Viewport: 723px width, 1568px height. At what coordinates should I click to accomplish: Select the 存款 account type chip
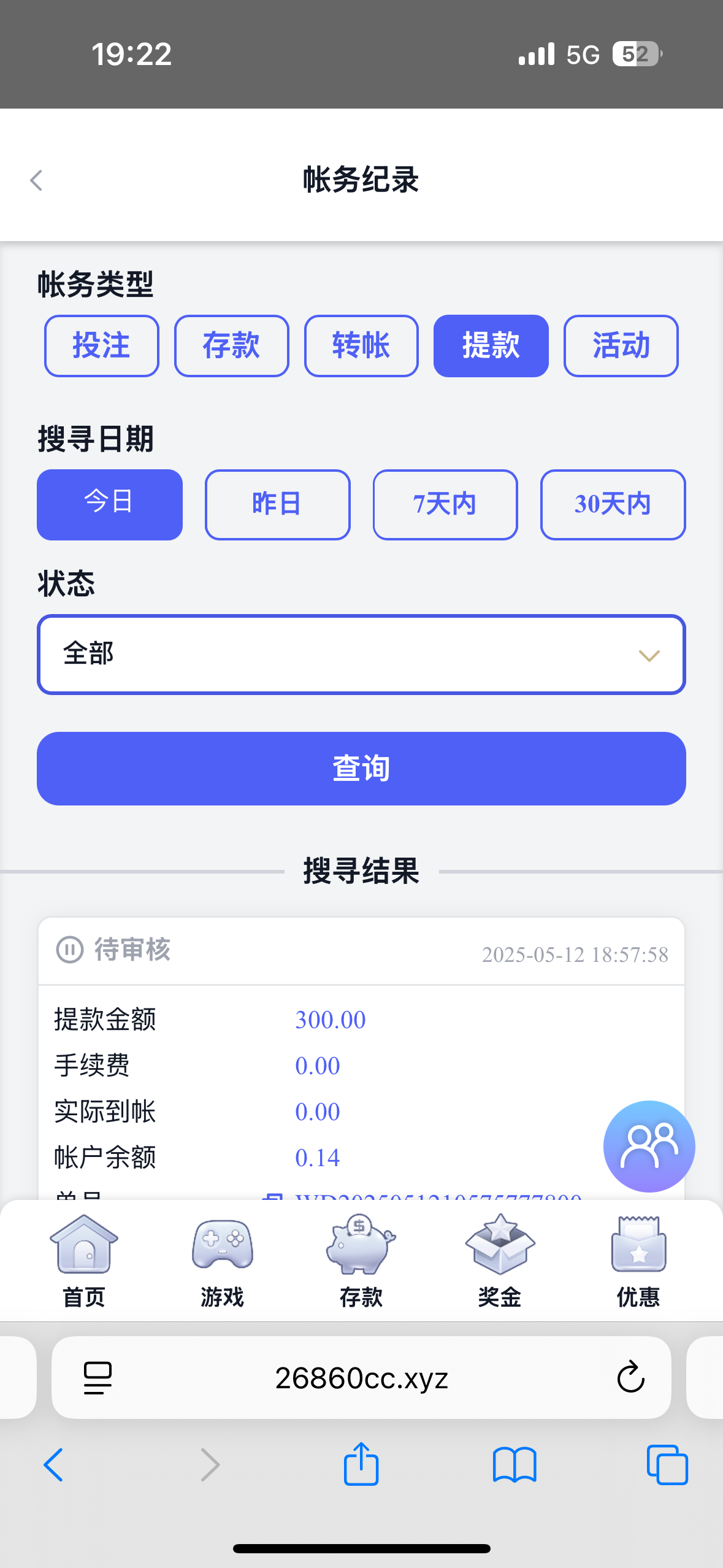[x=232, y=346]
